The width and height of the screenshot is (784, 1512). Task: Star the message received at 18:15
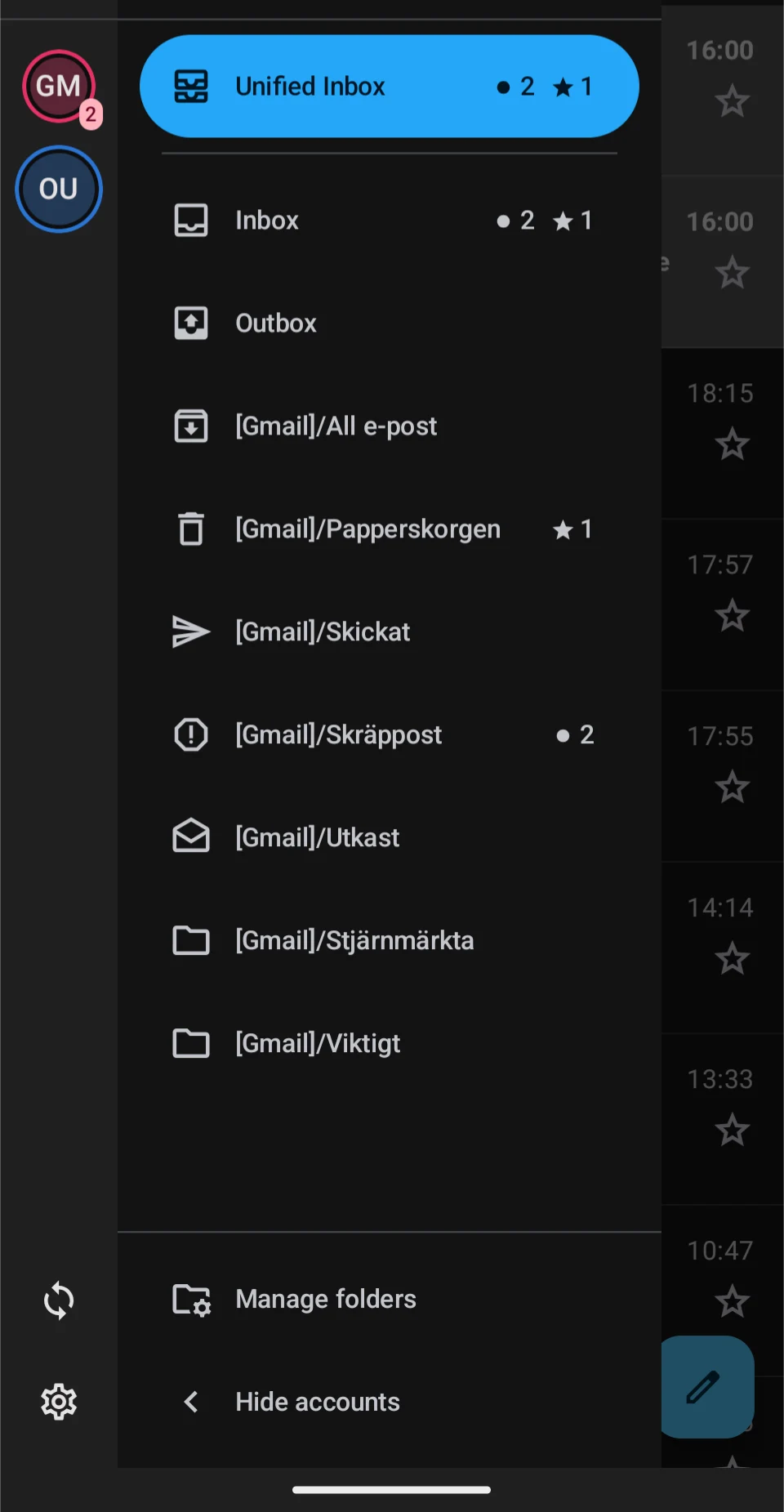coord(733,444)
